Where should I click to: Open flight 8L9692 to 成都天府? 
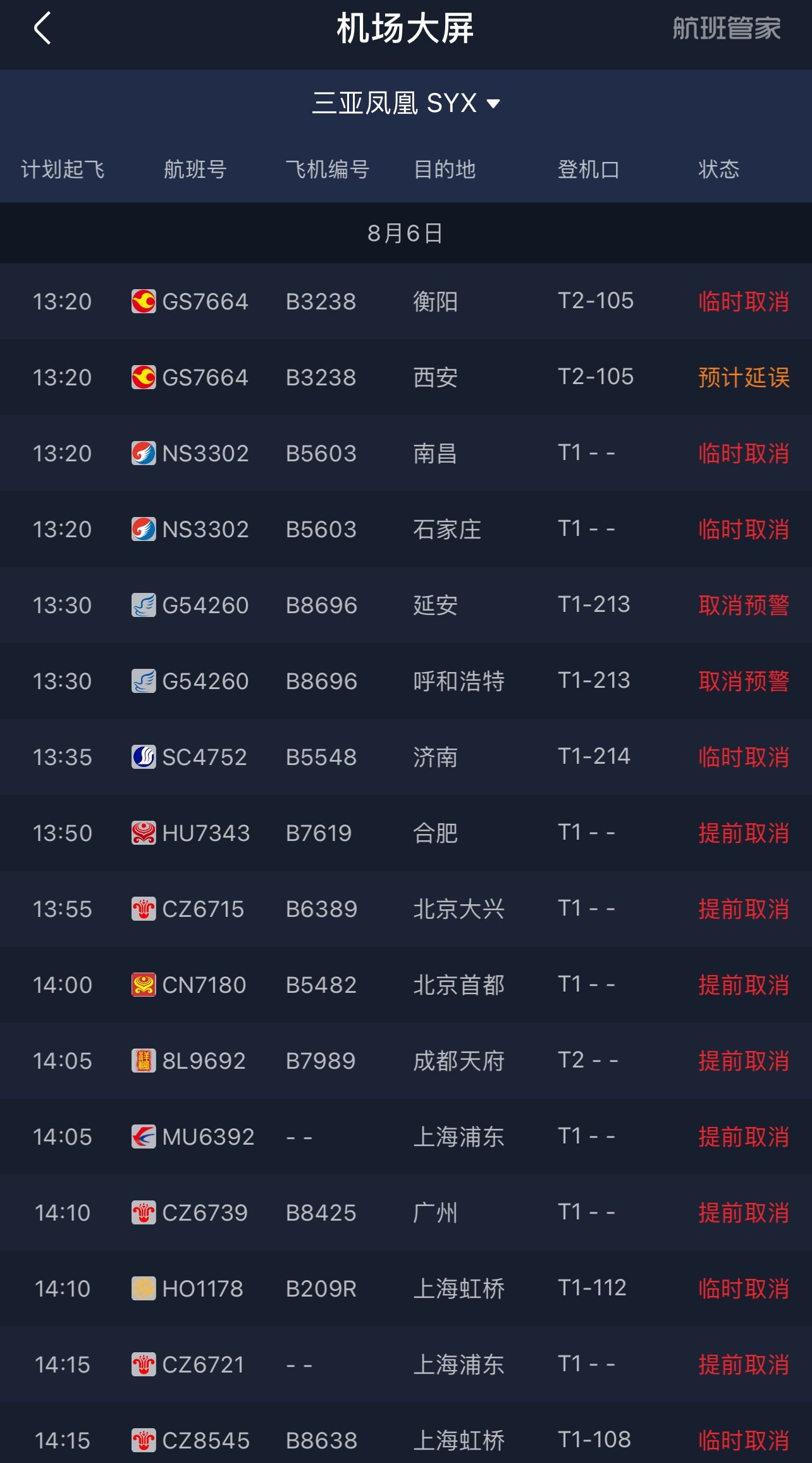[x=406, y=1061]
